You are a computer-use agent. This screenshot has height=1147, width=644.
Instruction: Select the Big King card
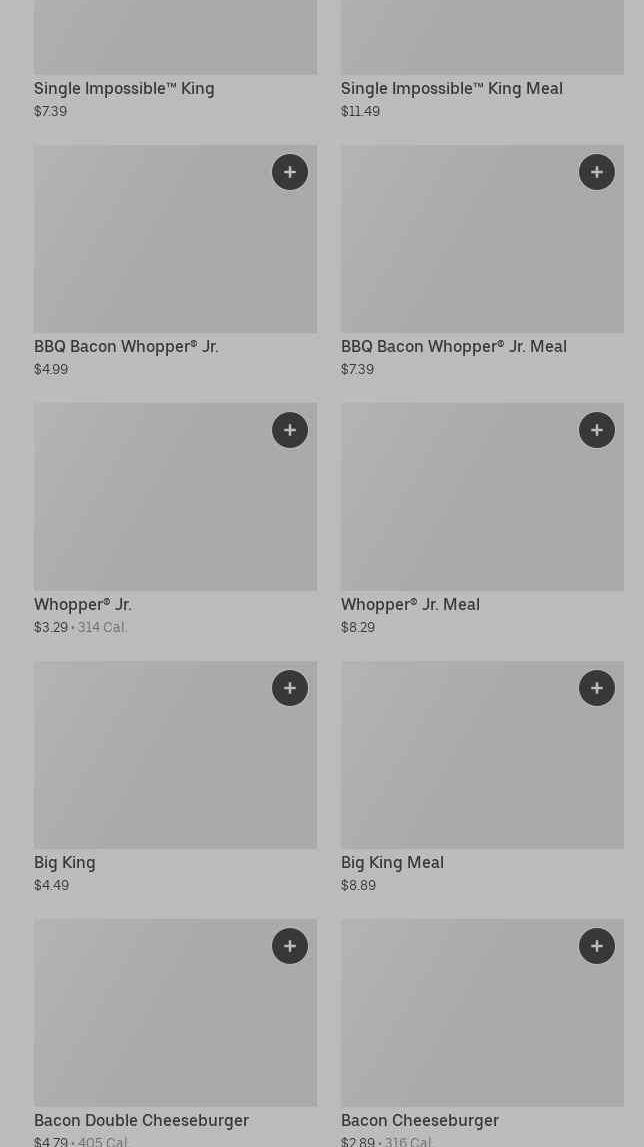click(x=175, y=778)
